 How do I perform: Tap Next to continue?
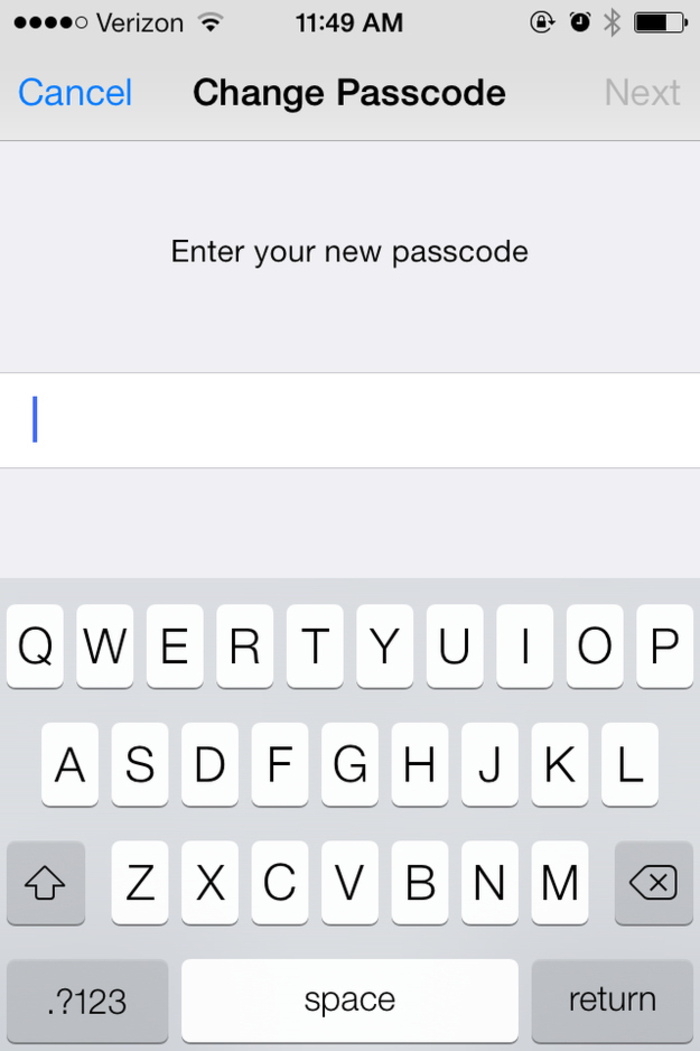click(x=642, y=93)
